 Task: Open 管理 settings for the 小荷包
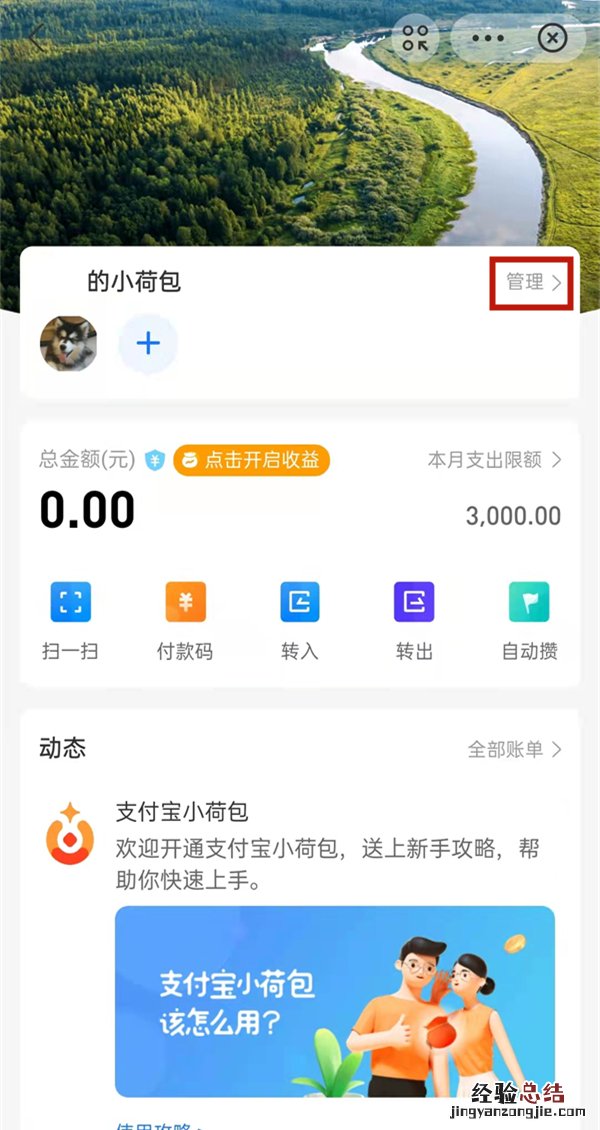533,283
